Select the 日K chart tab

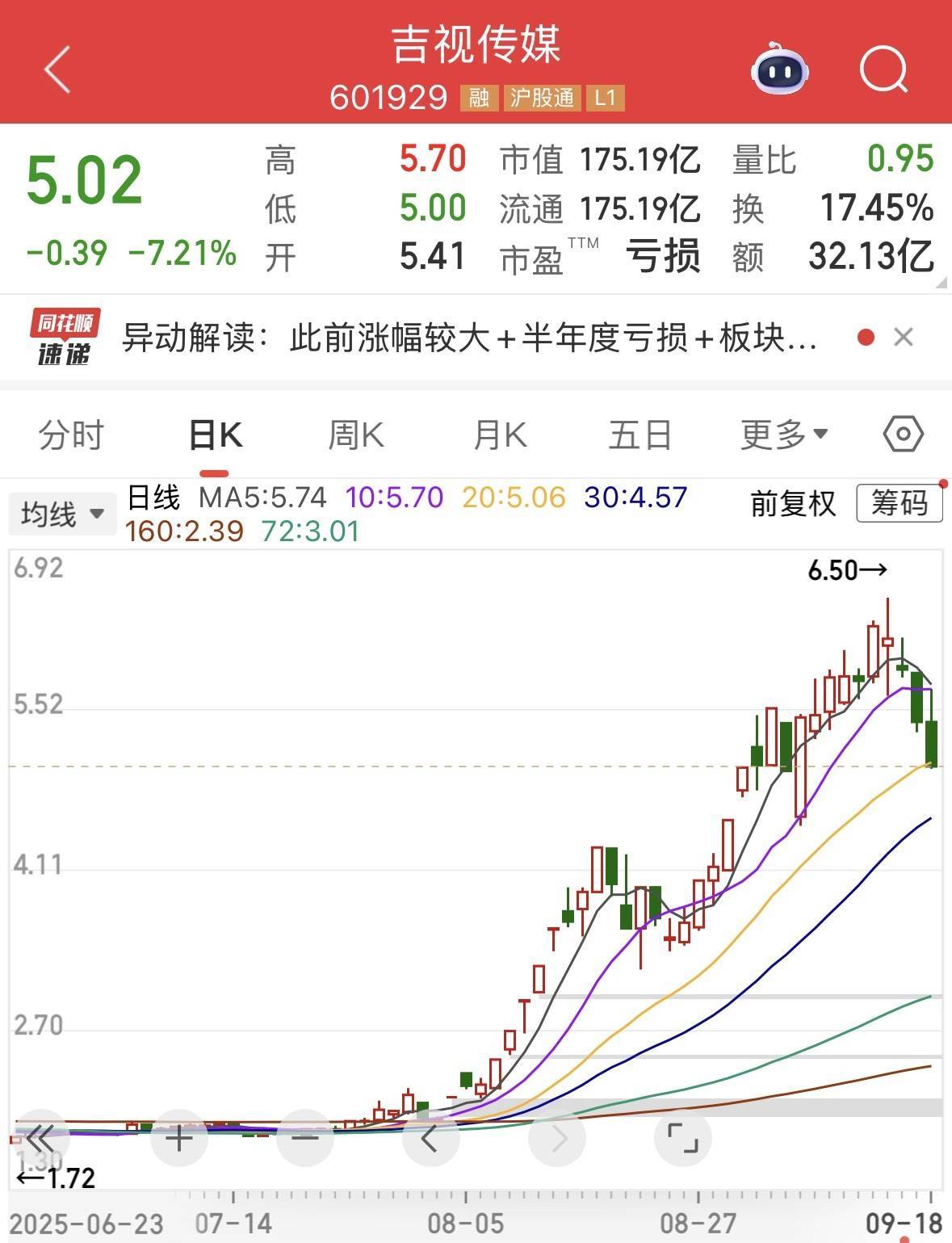click(215, 435)
